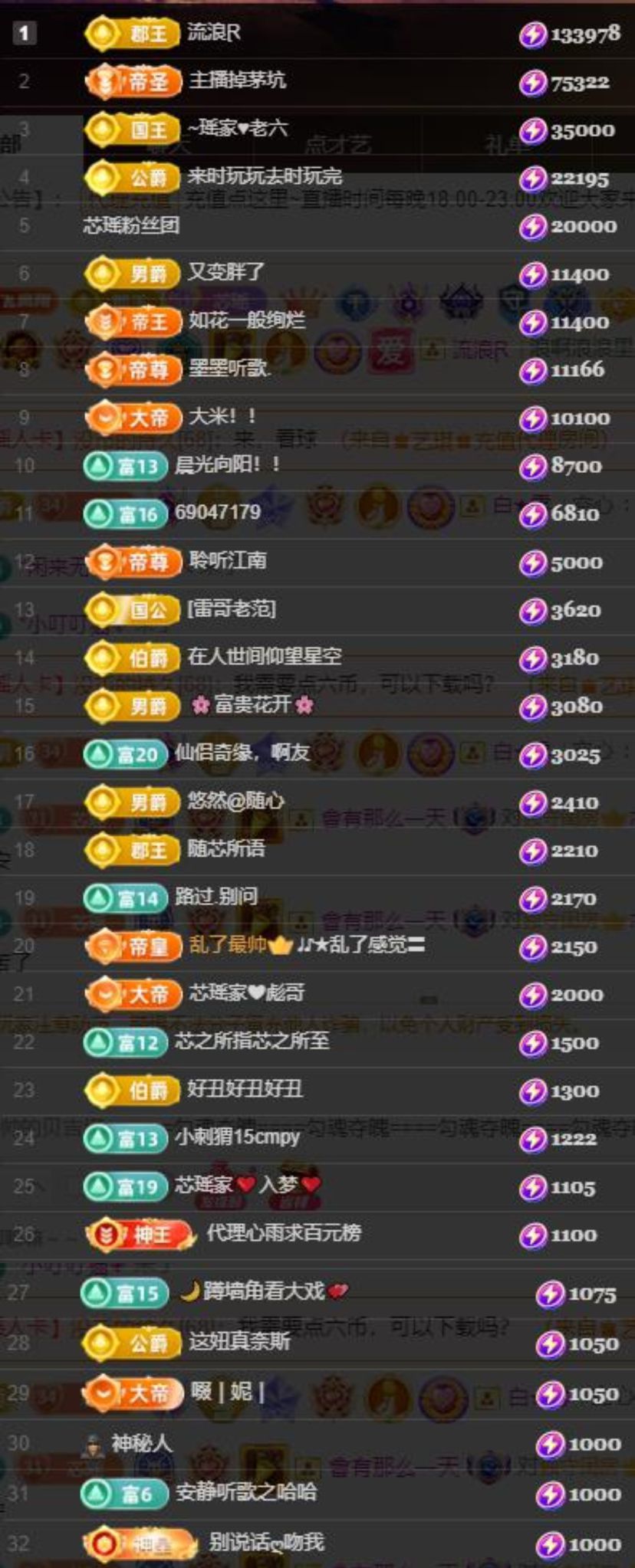View the user 又变胖了
The image size is (635, 1568).
point(226,272)
